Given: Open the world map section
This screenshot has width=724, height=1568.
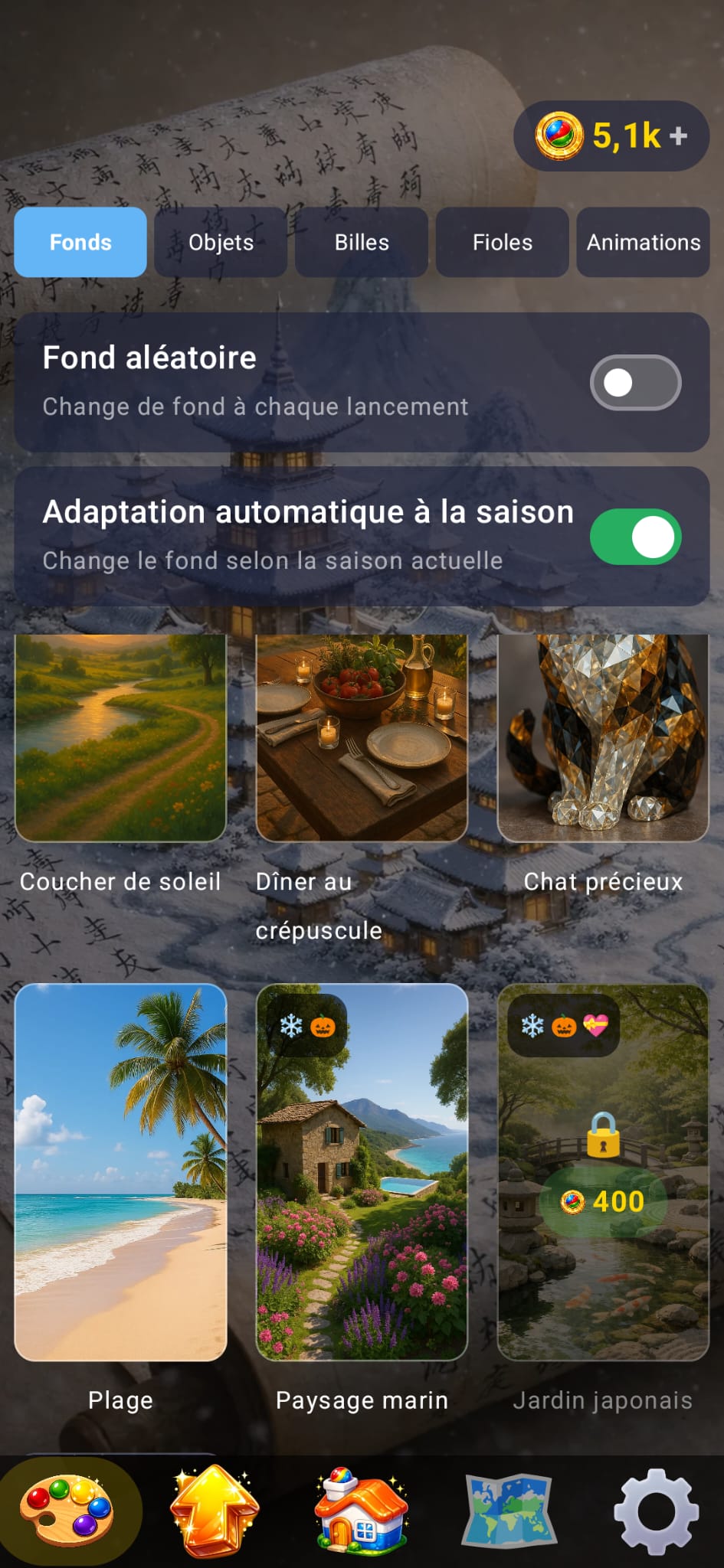Looking at the screenshot, I should (509, 1510).
